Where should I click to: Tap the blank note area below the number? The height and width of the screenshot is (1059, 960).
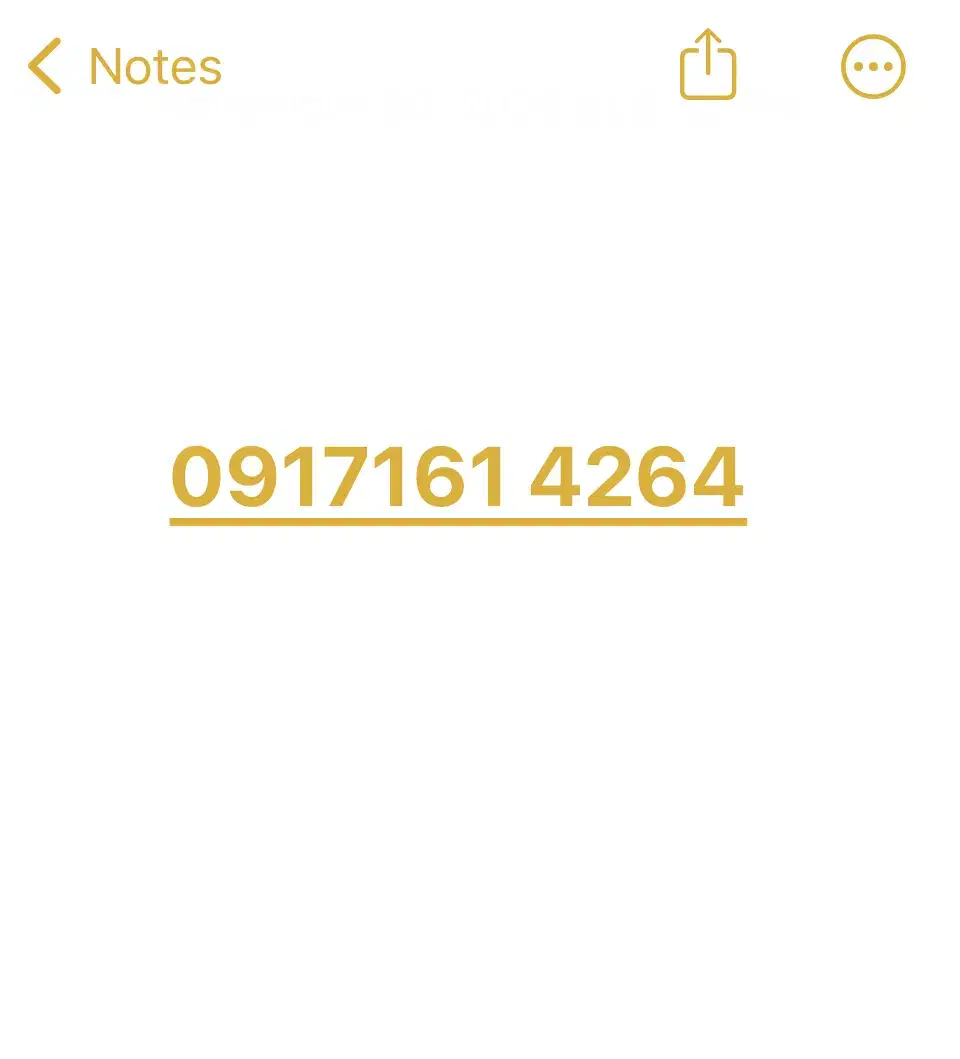(480, 750)
